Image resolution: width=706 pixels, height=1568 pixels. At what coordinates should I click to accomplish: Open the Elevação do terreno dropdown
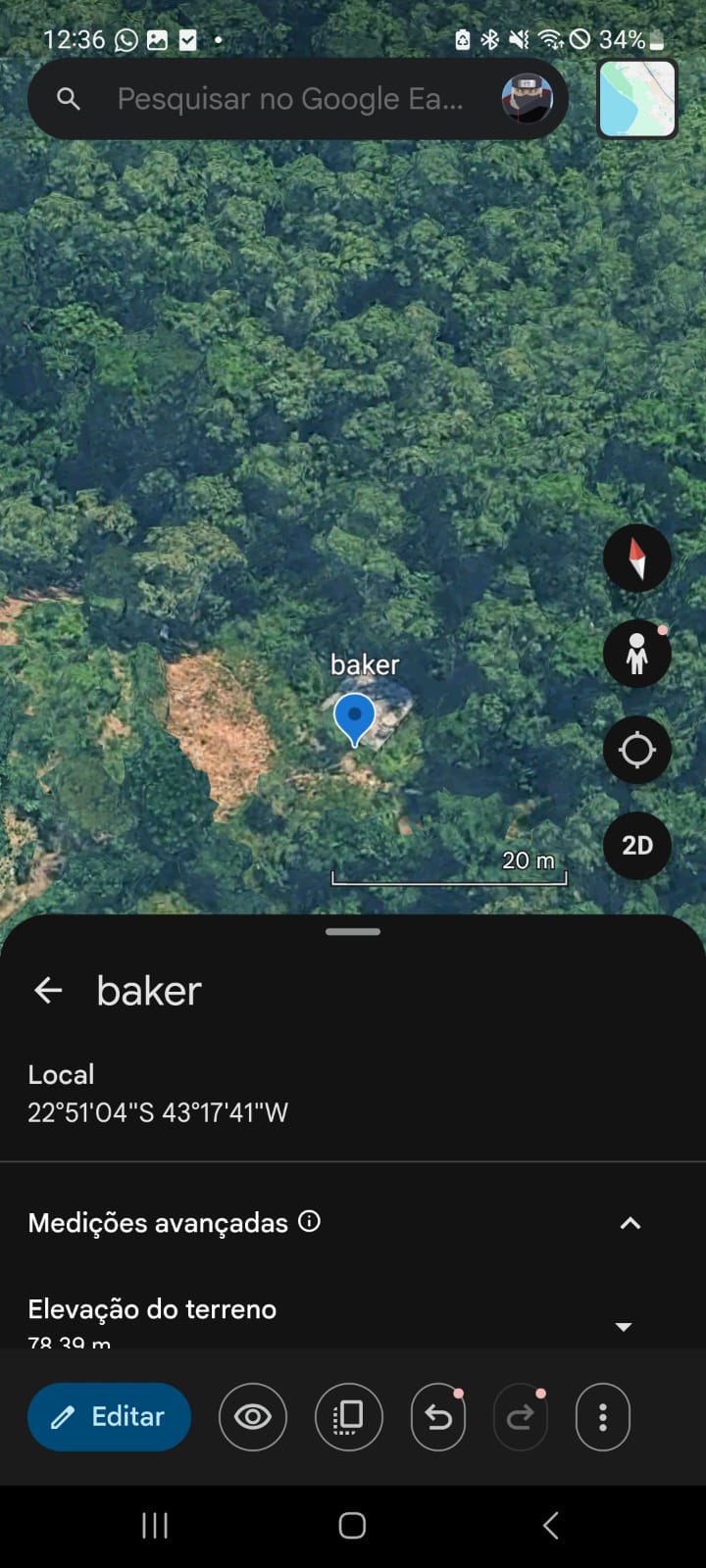click(x=623, y=1326)
